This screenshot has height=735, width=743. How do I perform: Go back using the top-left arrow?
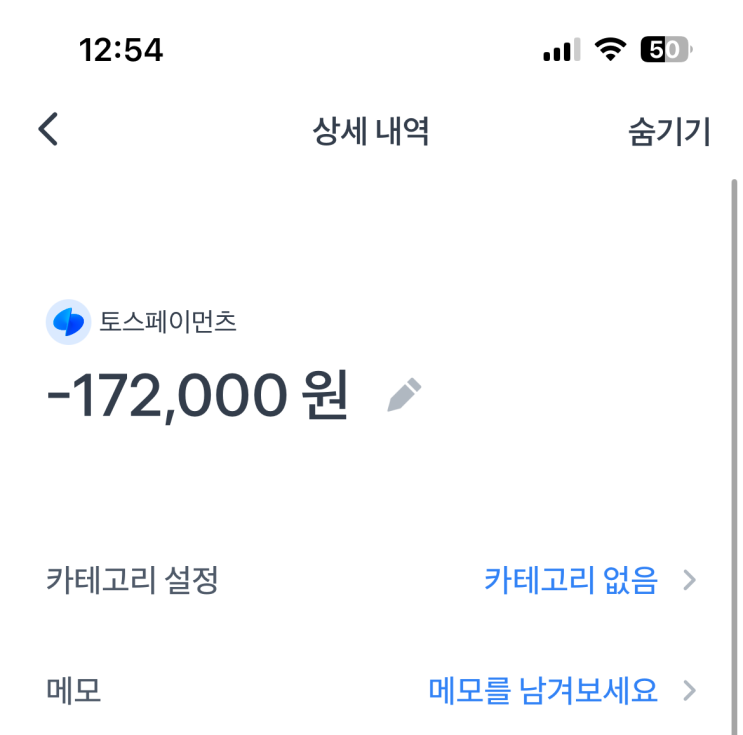(48, 130)
